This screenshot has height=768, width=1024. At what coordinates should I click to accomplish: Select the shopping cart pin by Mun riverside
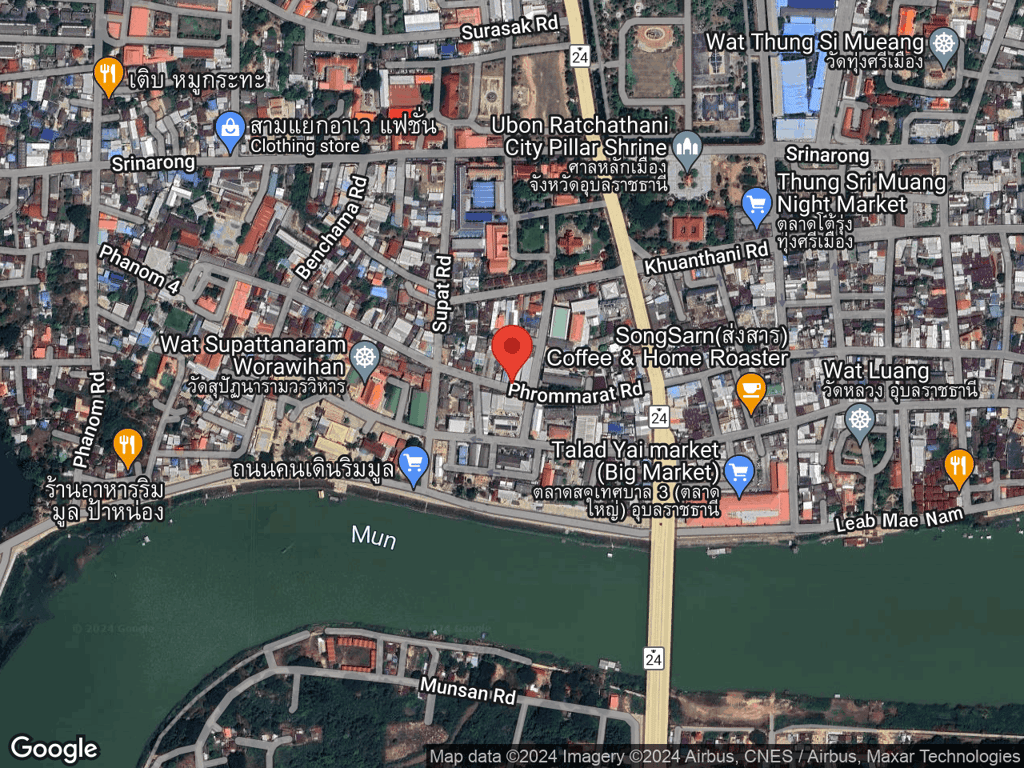414,464
